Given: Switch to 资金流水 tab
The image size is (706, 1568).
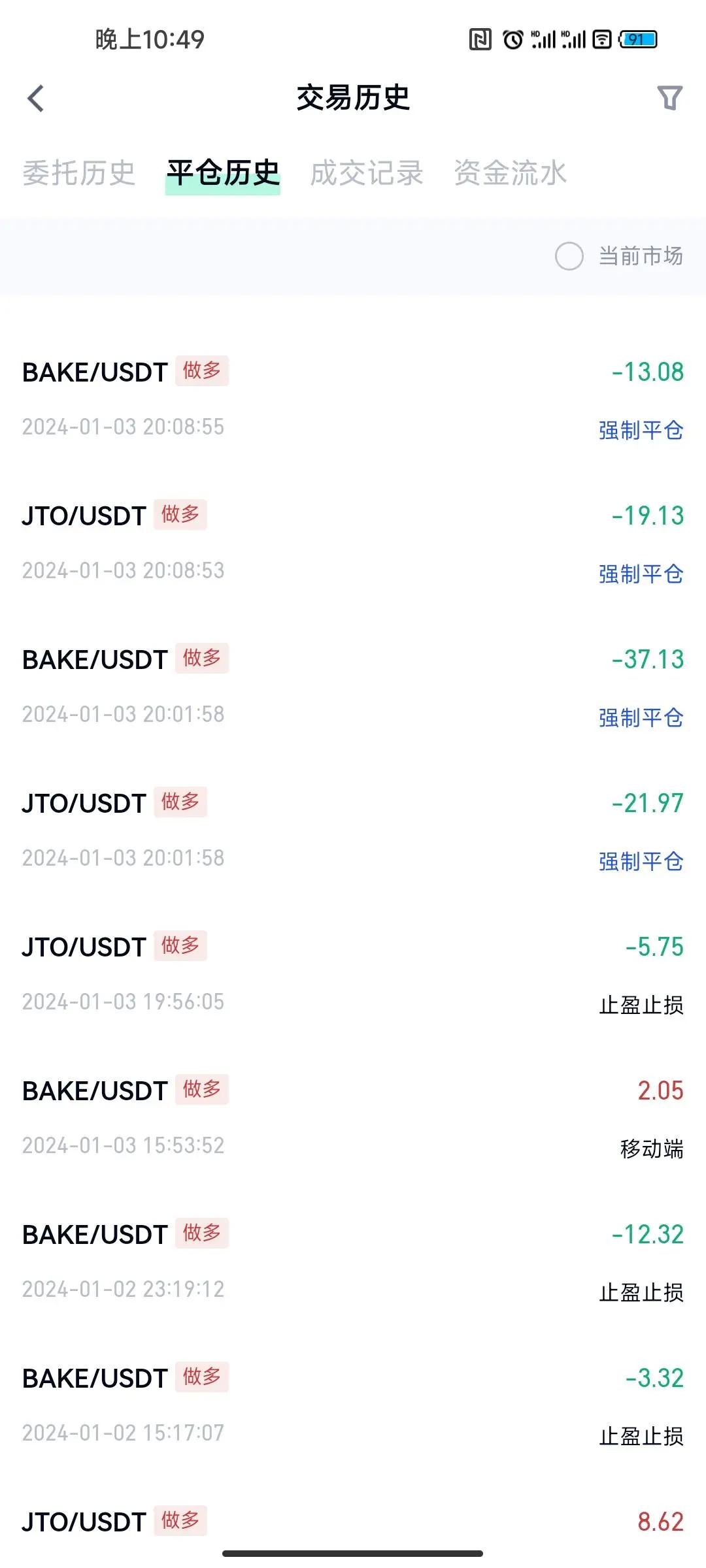Looking at the screenshot, I should click(510, 173).
